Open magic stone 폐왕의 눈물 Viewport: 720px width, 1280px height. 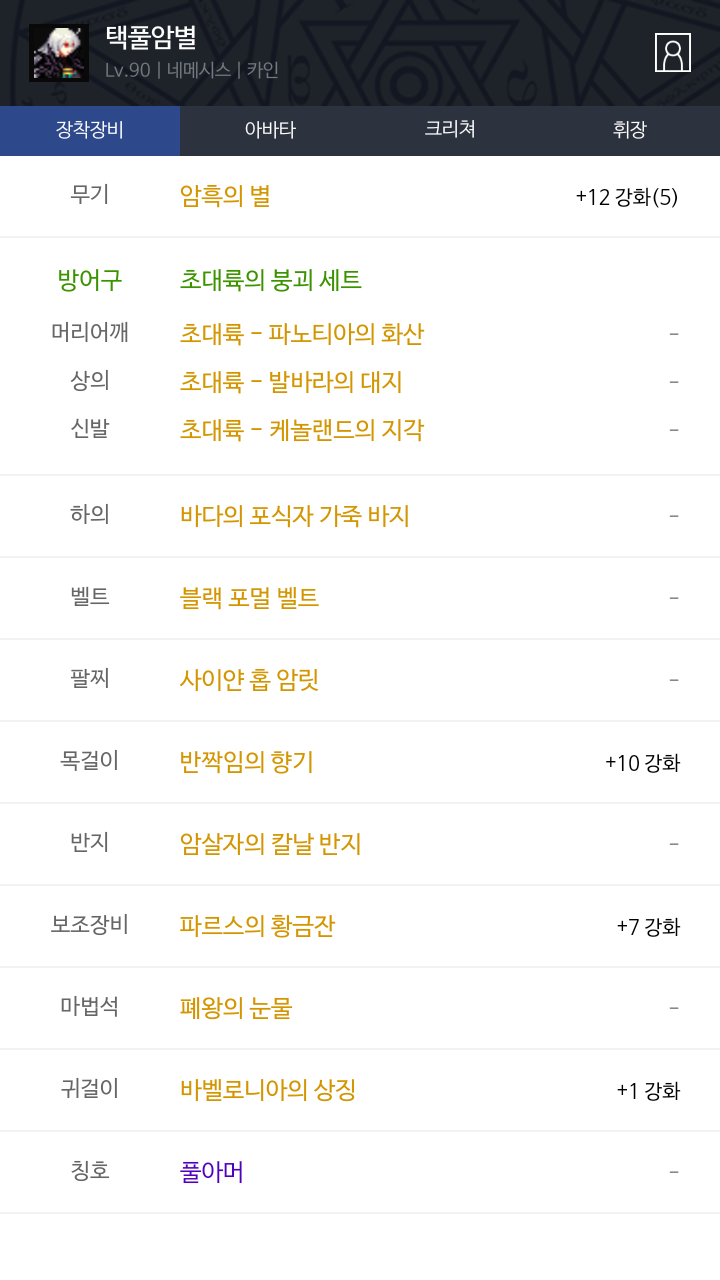point(236,1008)
